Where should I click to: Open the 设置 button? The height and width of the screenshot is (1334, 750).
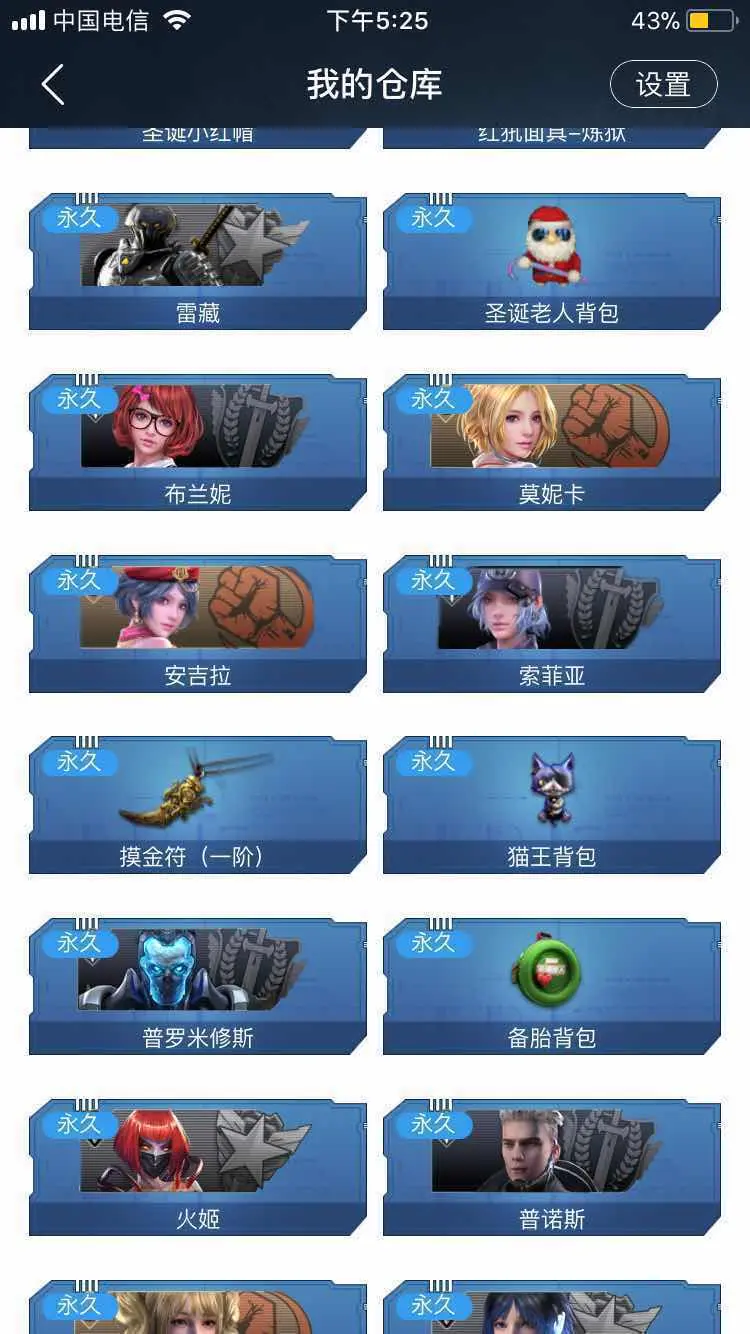pos(663,84)
